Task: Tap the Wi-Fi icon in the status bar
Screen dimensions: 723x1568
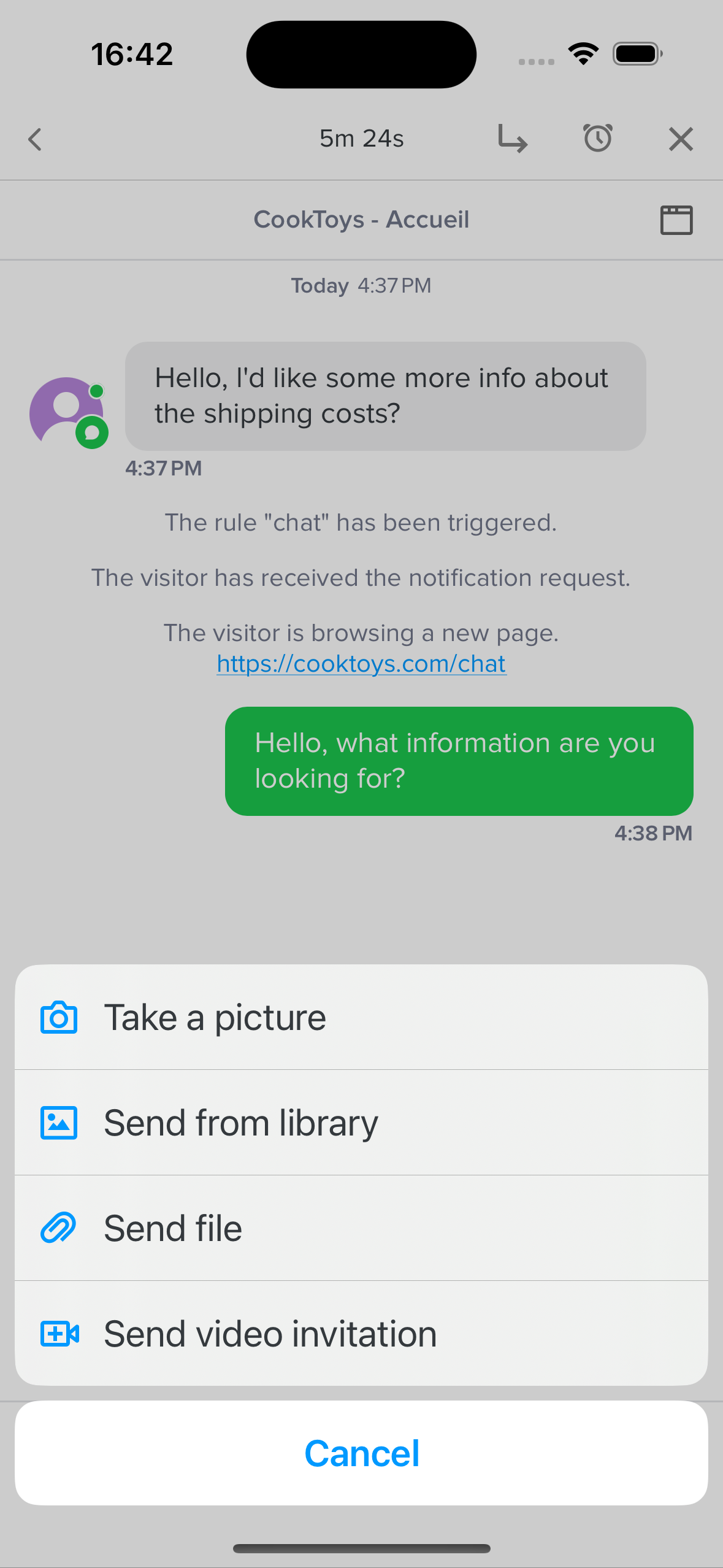Action: [583, 53]
